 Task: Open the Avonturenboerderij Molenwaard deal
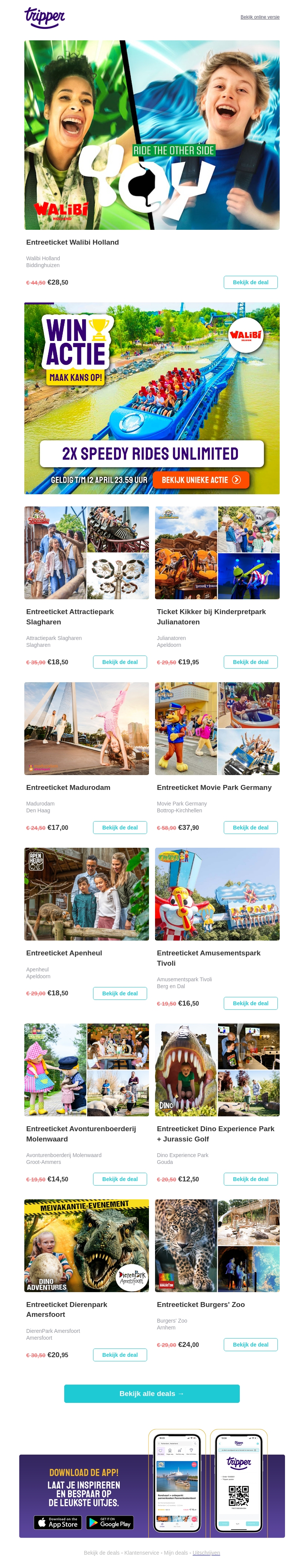click(x=120, y=1179)
